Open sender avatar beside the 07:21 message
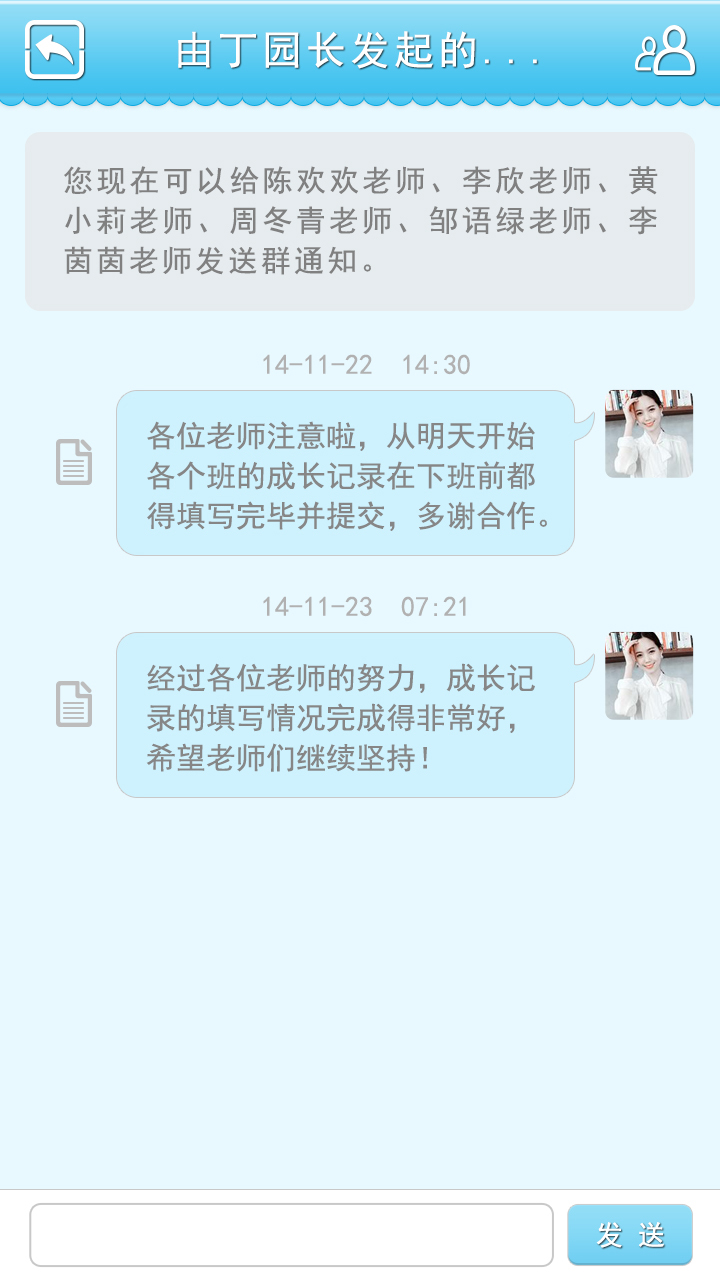This screenshot has height=1280, width=720. 649,676
